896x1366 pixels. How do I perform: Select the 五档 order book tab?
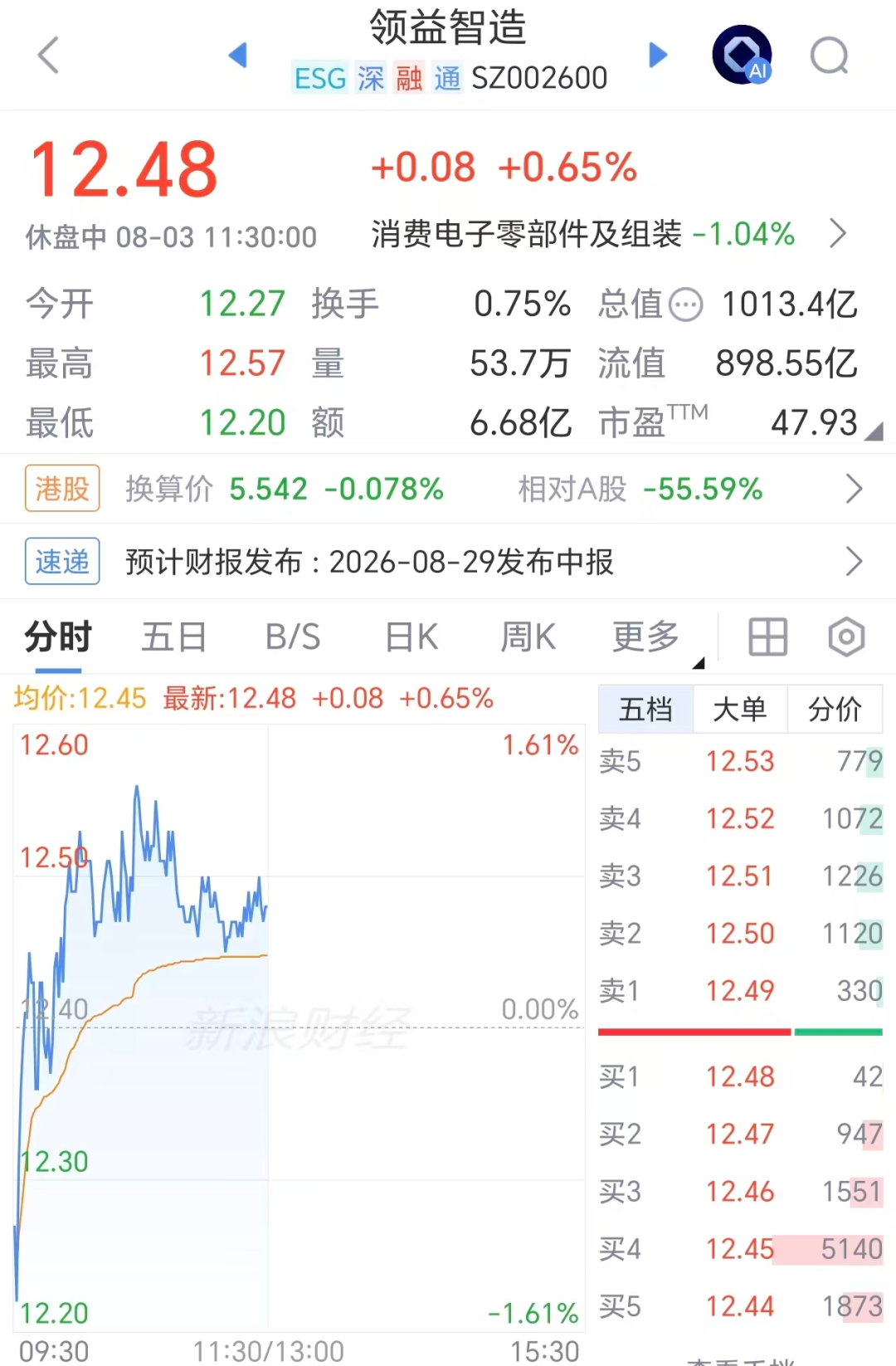[646, 710]
